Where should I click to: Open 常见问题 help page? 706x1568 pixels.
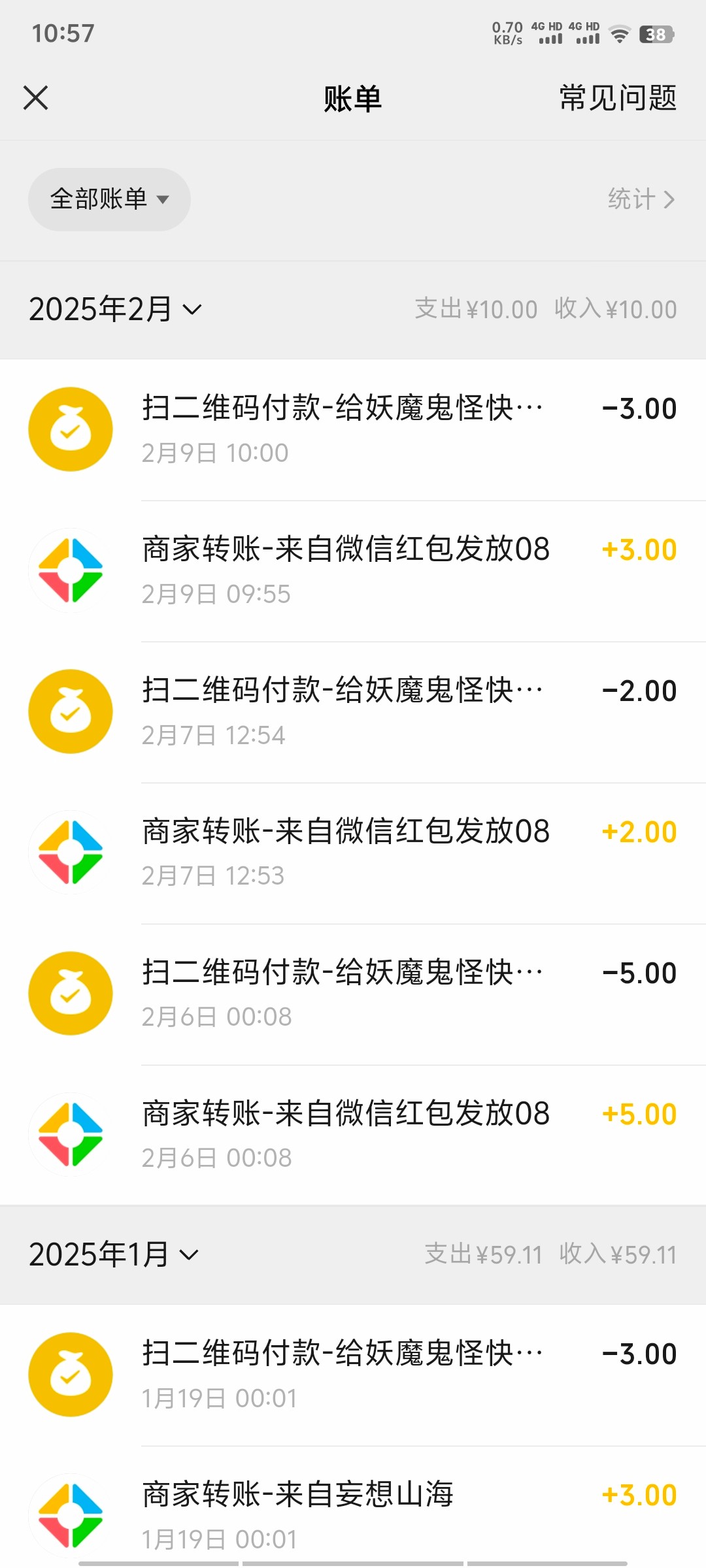[x=617, y=98]
